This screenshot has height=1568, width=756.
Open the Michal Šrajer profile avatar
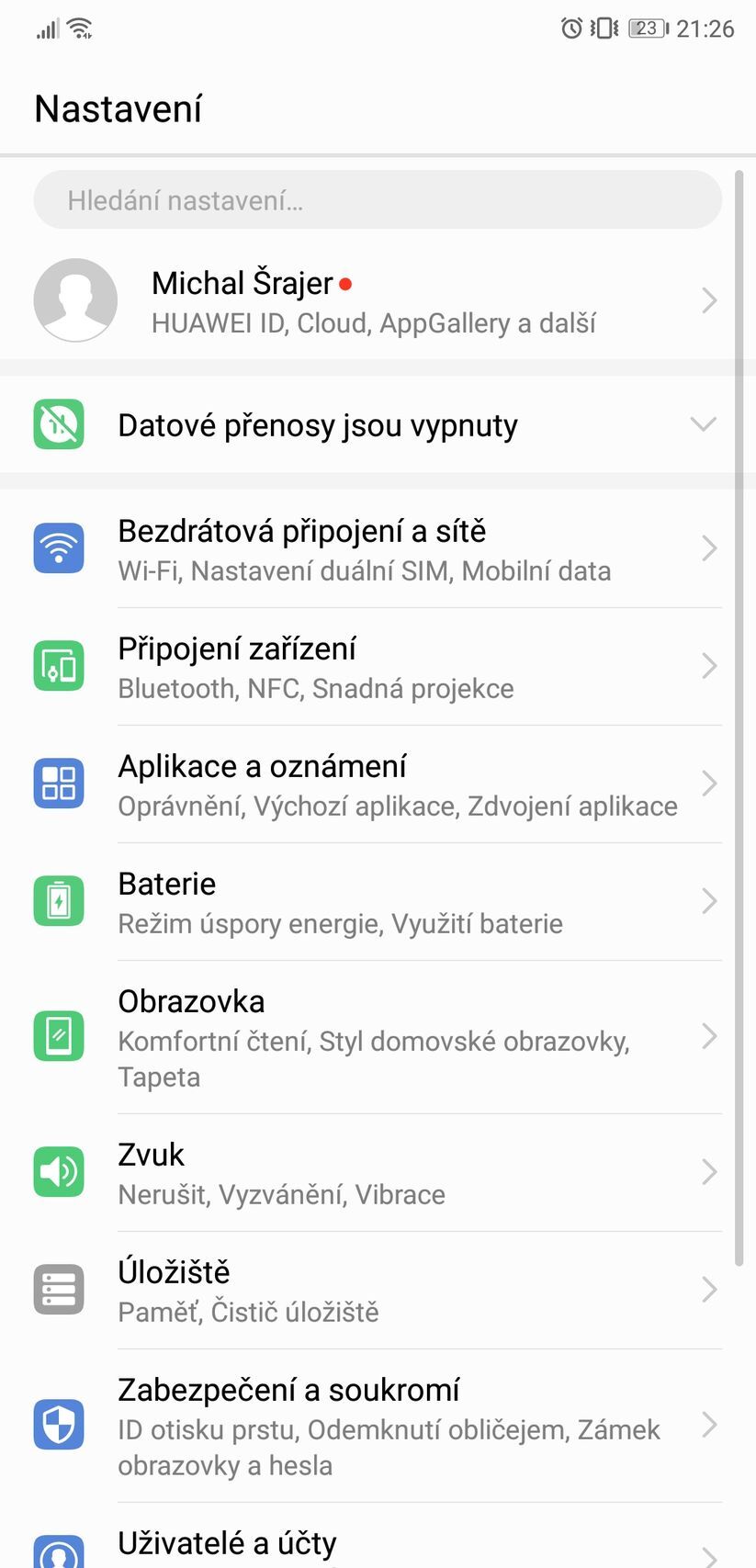coord(75,299)
